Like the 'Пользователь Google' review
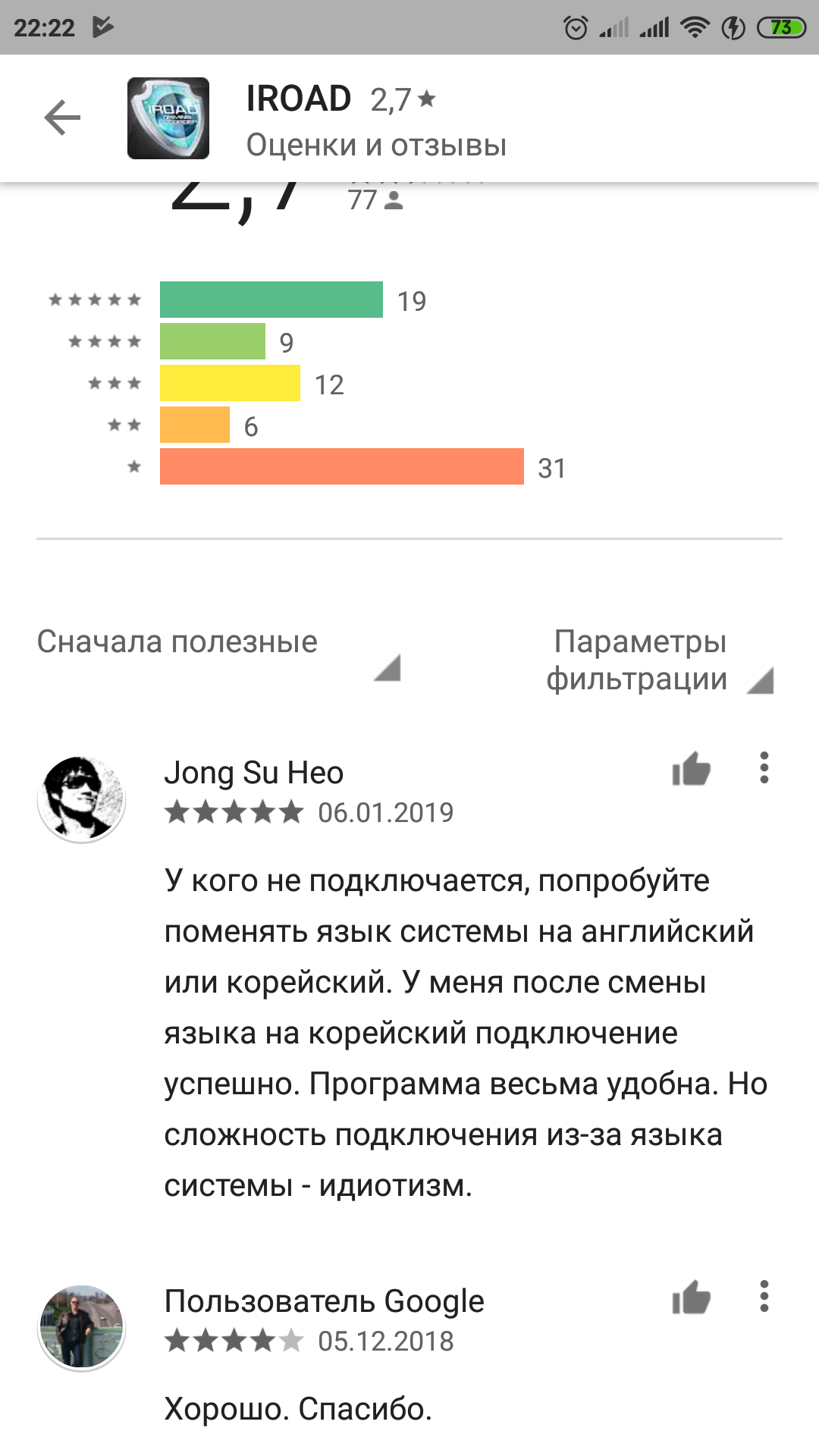 click(x=691, y=1298)
